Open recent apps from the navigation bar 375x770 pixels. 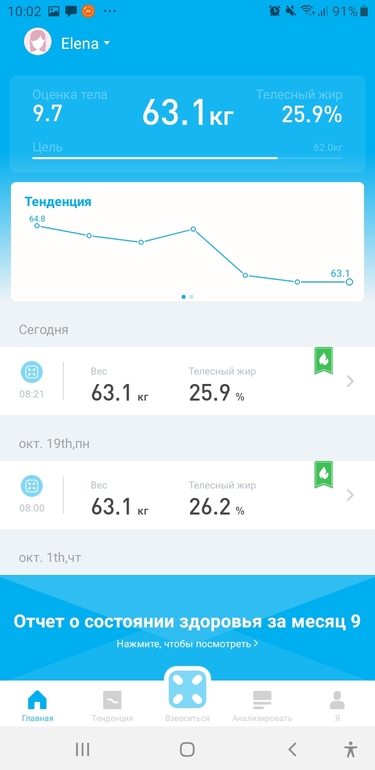click(82, 749)
